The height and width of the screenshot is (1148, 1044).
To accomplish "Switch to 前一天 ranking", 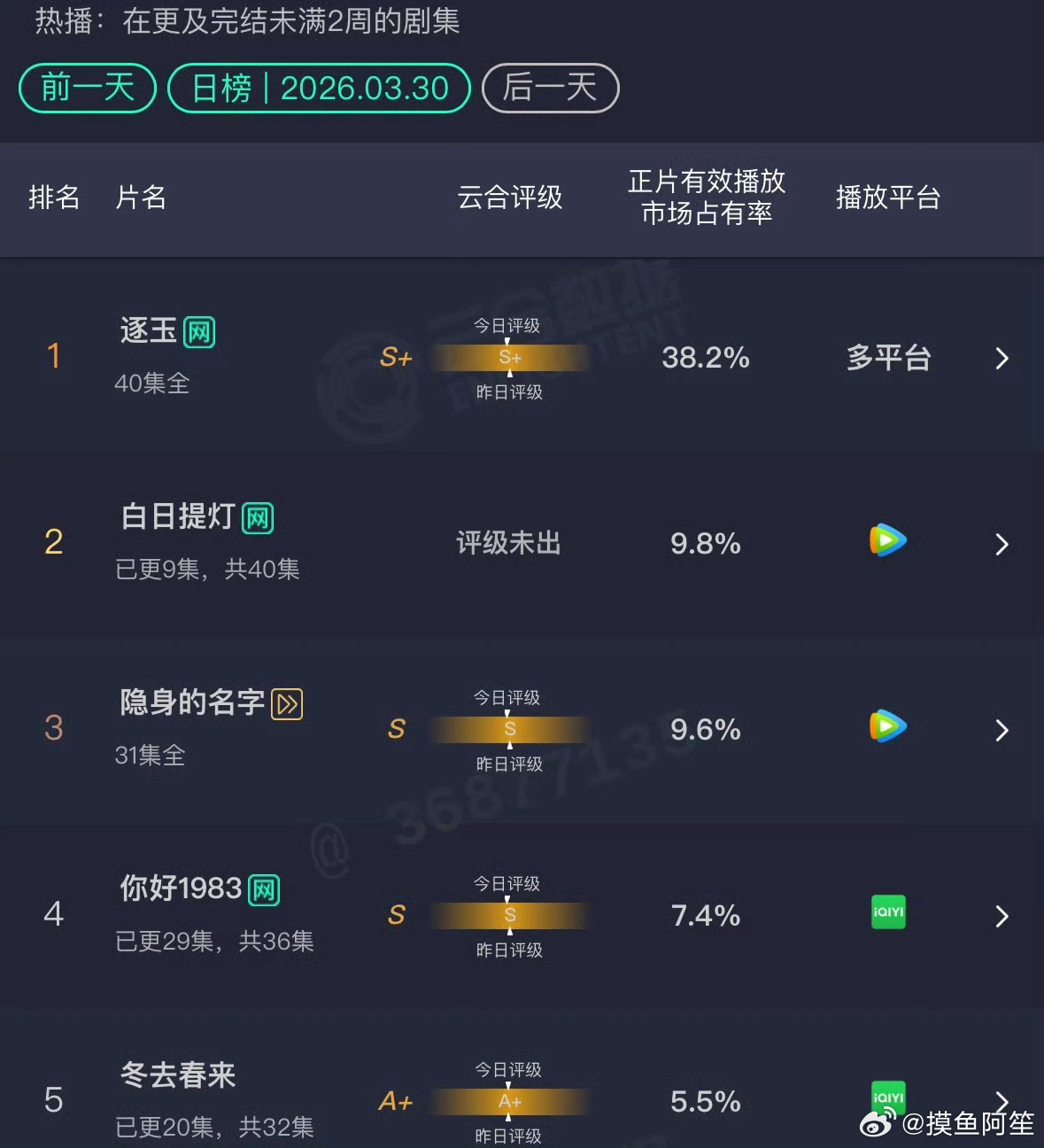I will [x=87, y=88].
